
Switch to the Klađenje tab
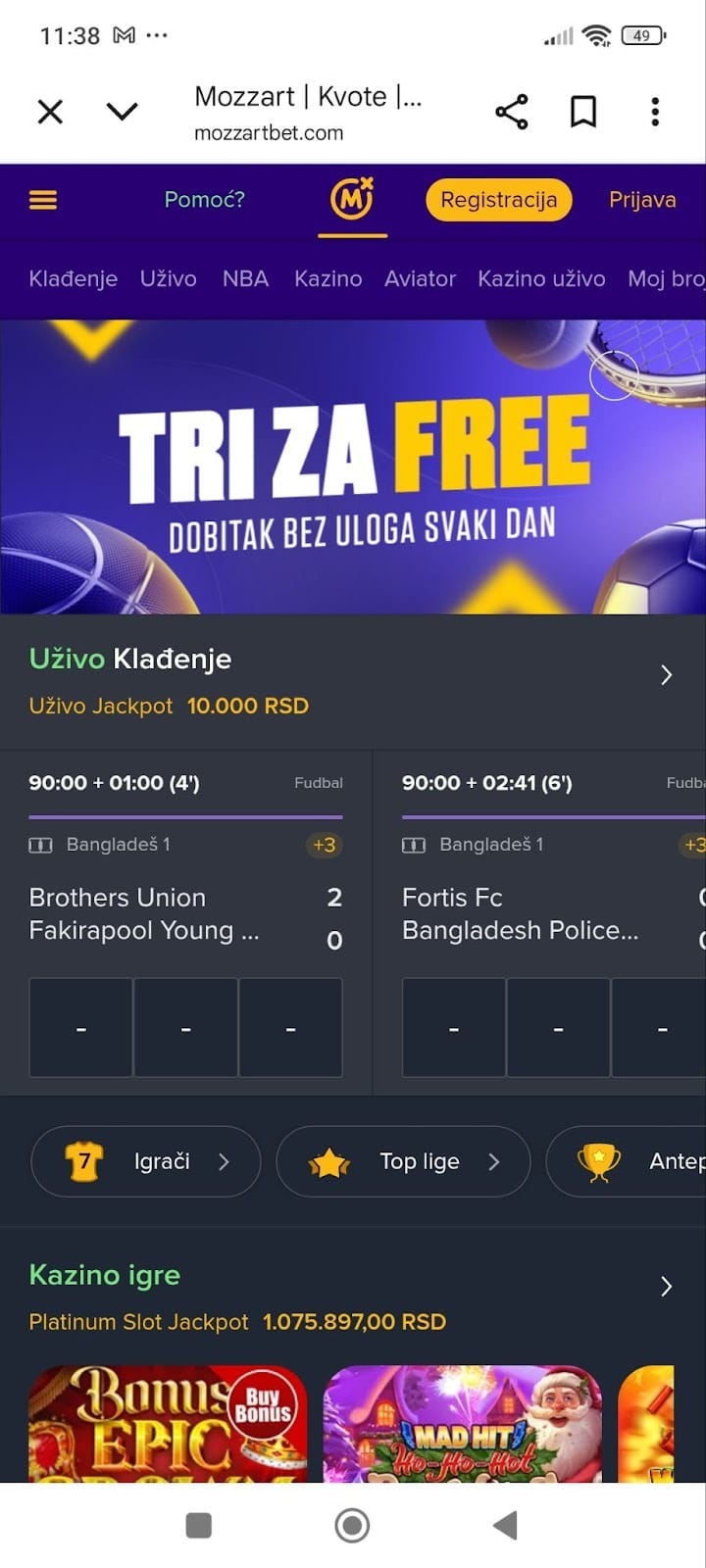click(x=73, y=279)
